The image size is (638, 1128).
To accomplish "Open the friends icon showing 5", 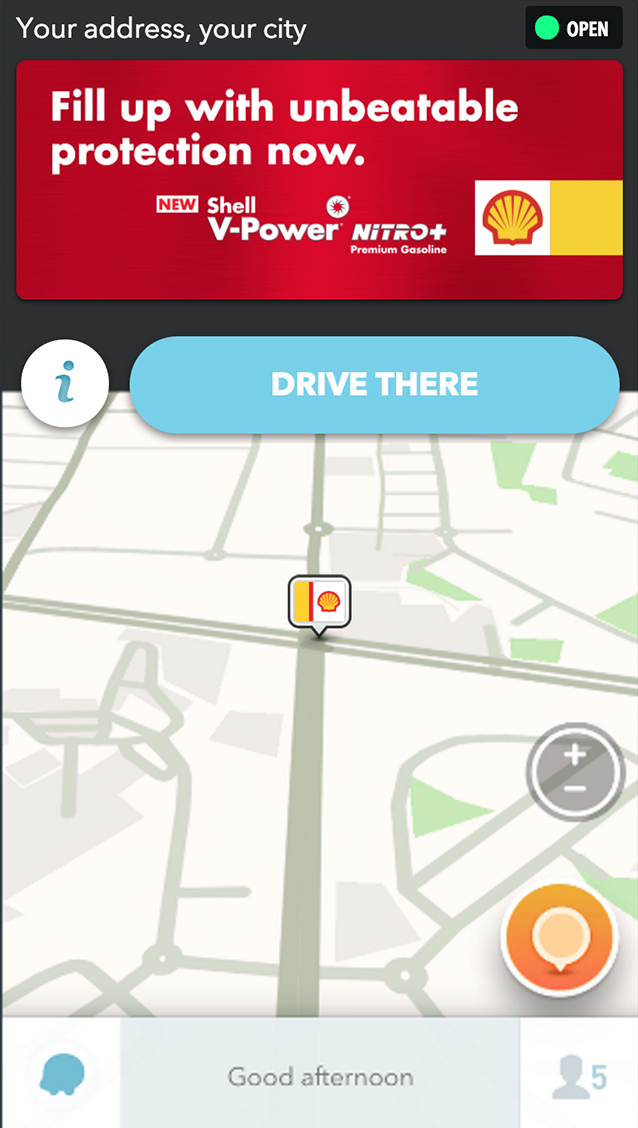I will coord(579,1076).
